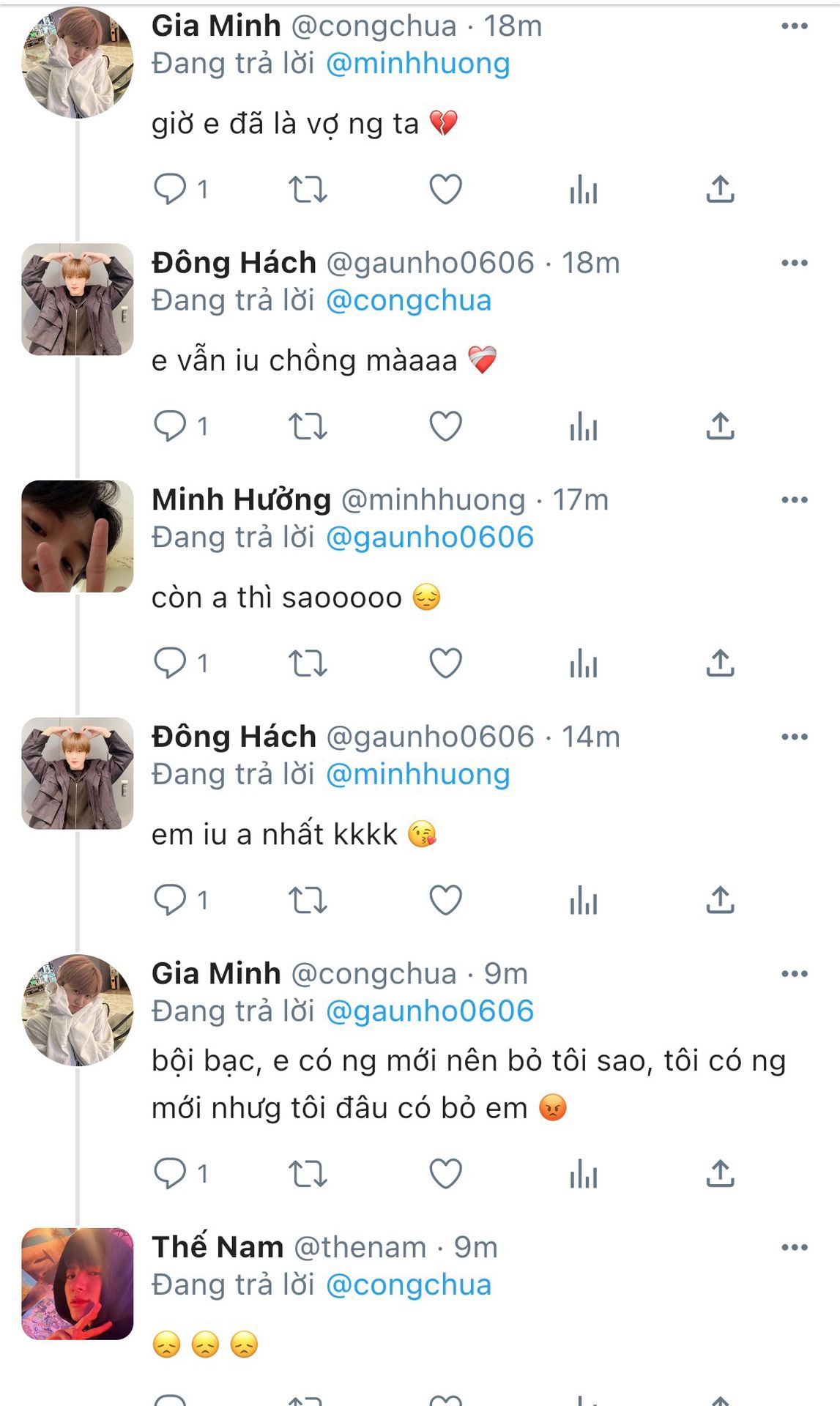Viewport: 840px width, 1406px height.
Task: Share Gia Minh's 'giờ e đã là vợ' tweet
Action: click(720, 190)
